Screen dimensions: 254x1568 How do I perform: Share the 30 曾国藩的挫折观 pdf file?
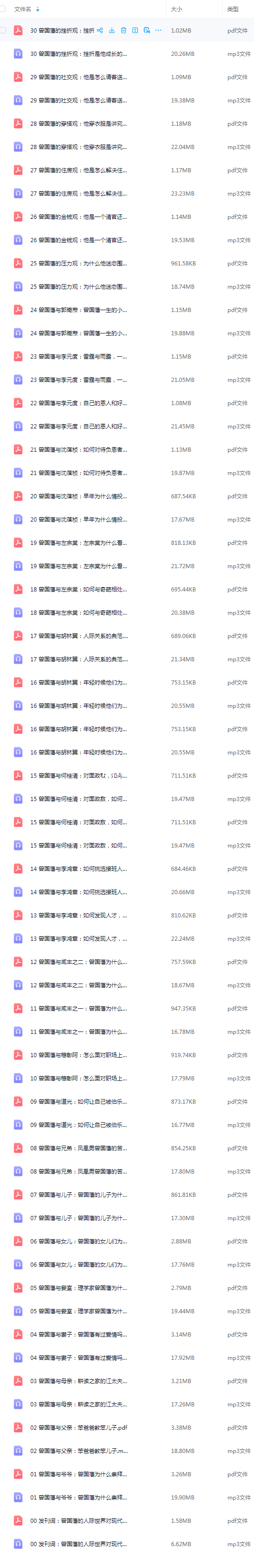point(100,30)
